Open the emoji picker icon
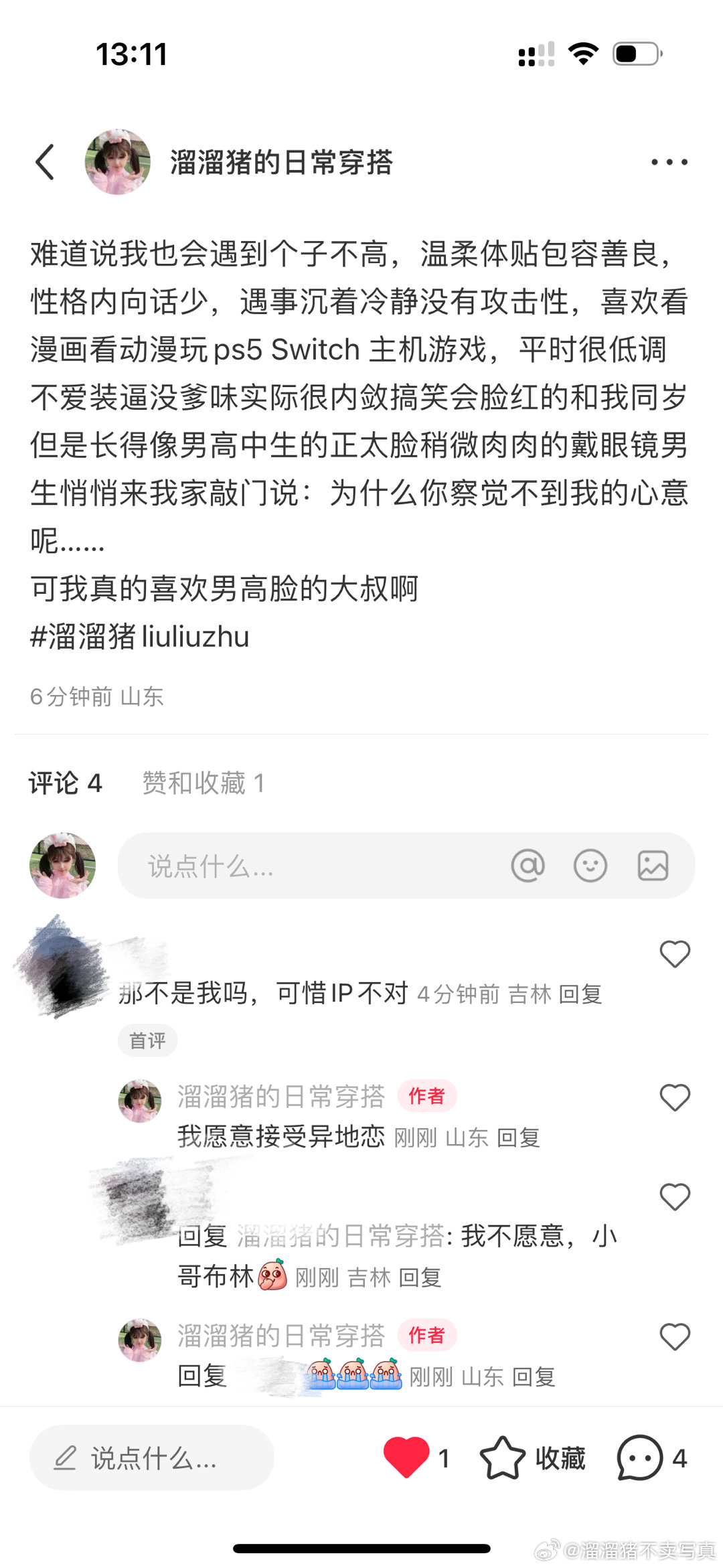The width and height of the screenshot is (723, 1568). (590, 866)
